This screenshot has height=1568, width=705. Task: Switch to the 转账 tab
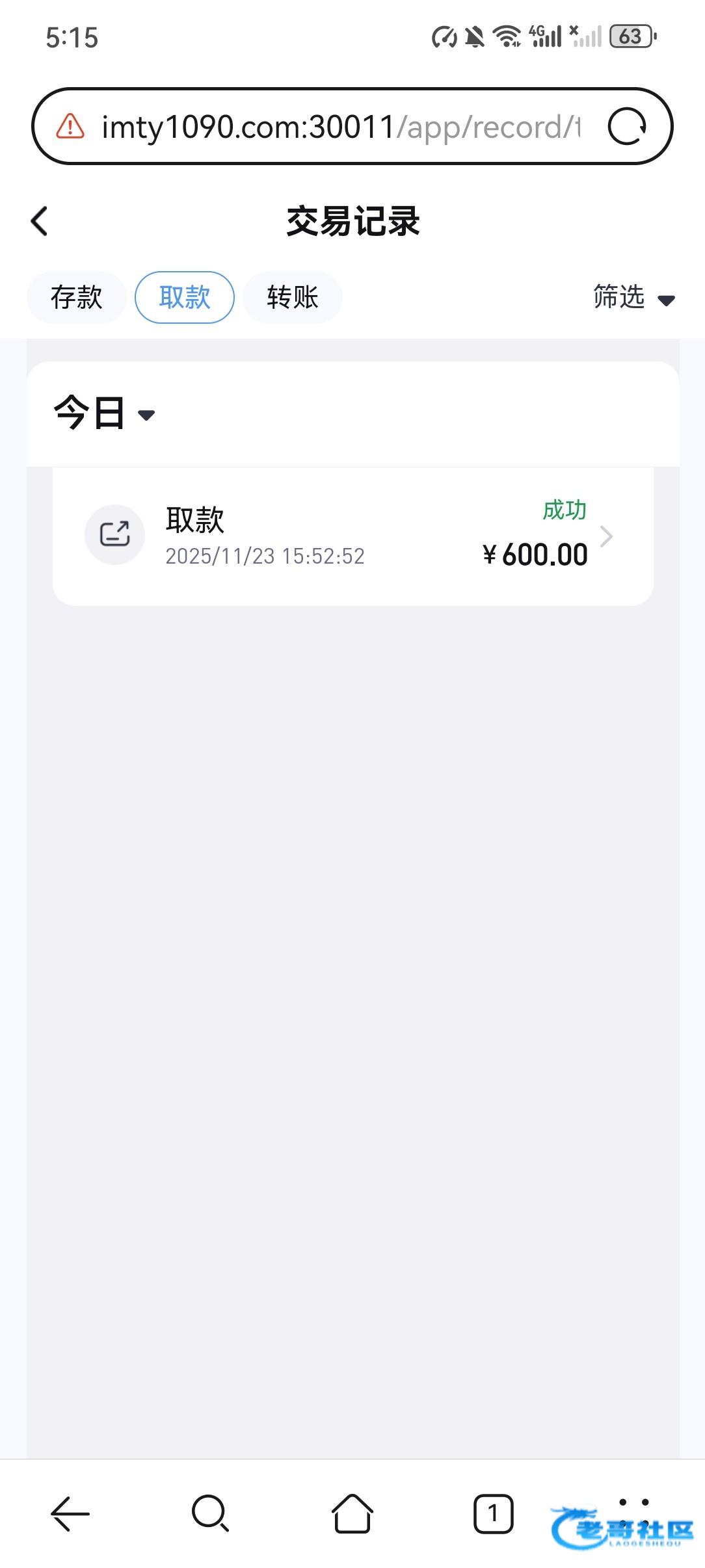[293, 298]
